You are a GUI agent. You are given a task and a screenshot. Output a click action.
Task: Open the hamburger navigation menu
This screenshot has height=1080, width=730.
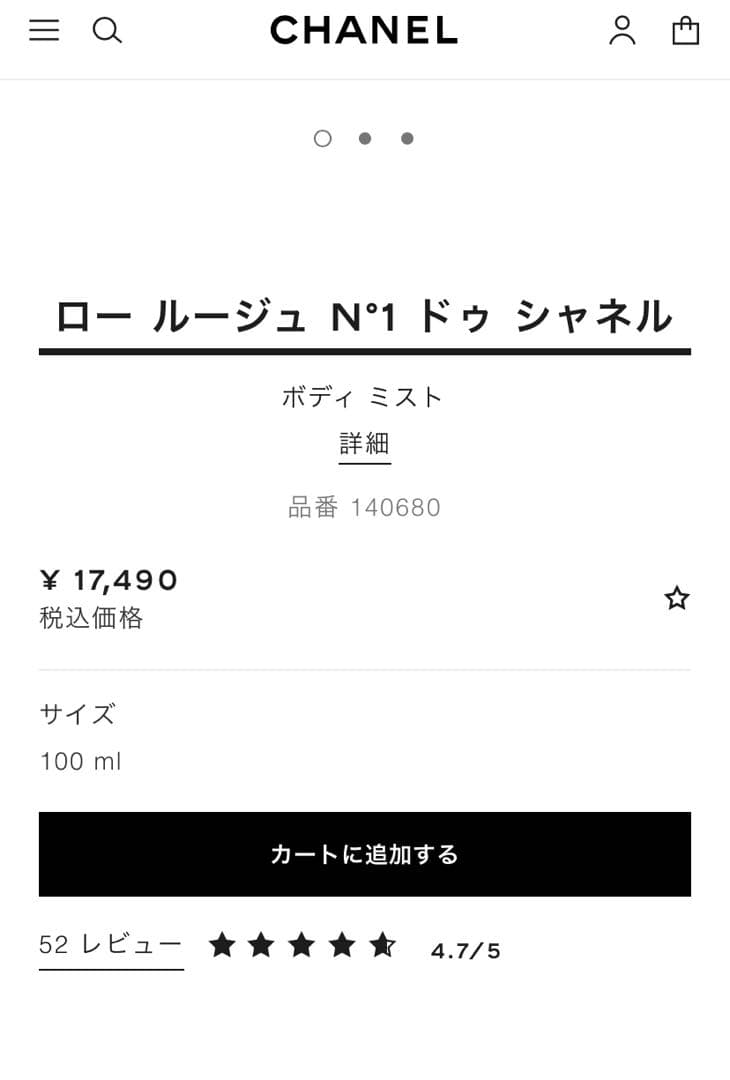click(x=43, y=30)
